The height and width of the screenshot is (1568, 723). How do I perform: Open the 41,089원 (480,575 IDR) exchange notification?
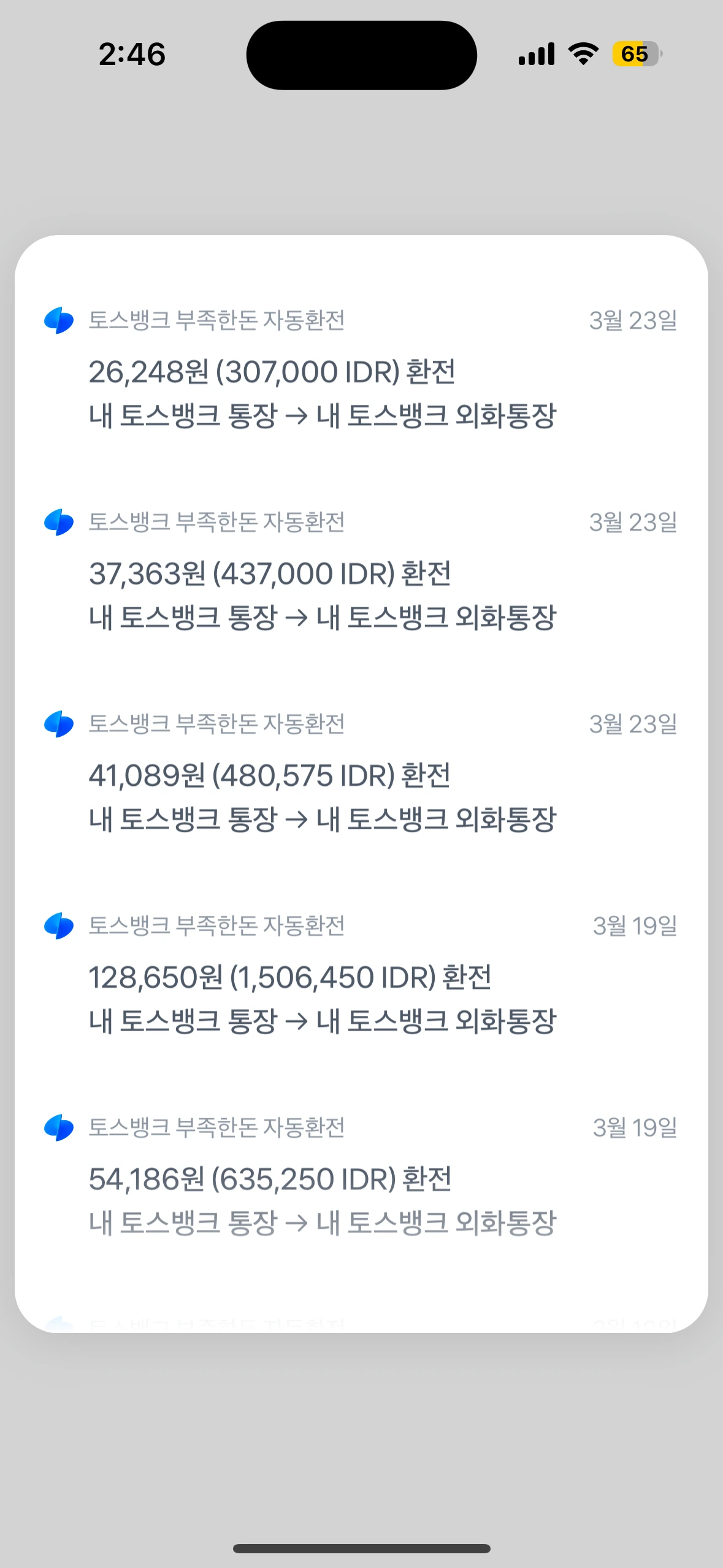click(361, 772)
